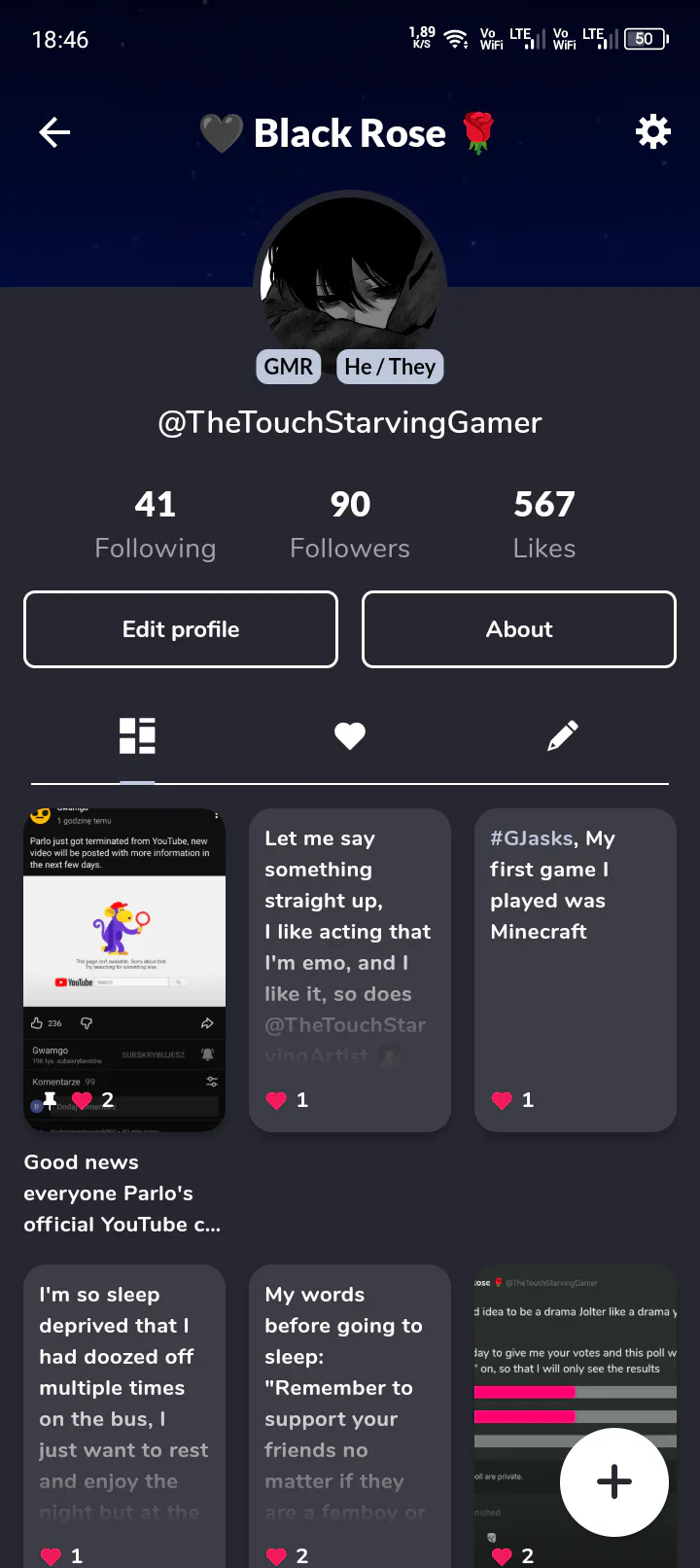
Task: Tap the Edit profile button
Action: (x=181, y=629)
